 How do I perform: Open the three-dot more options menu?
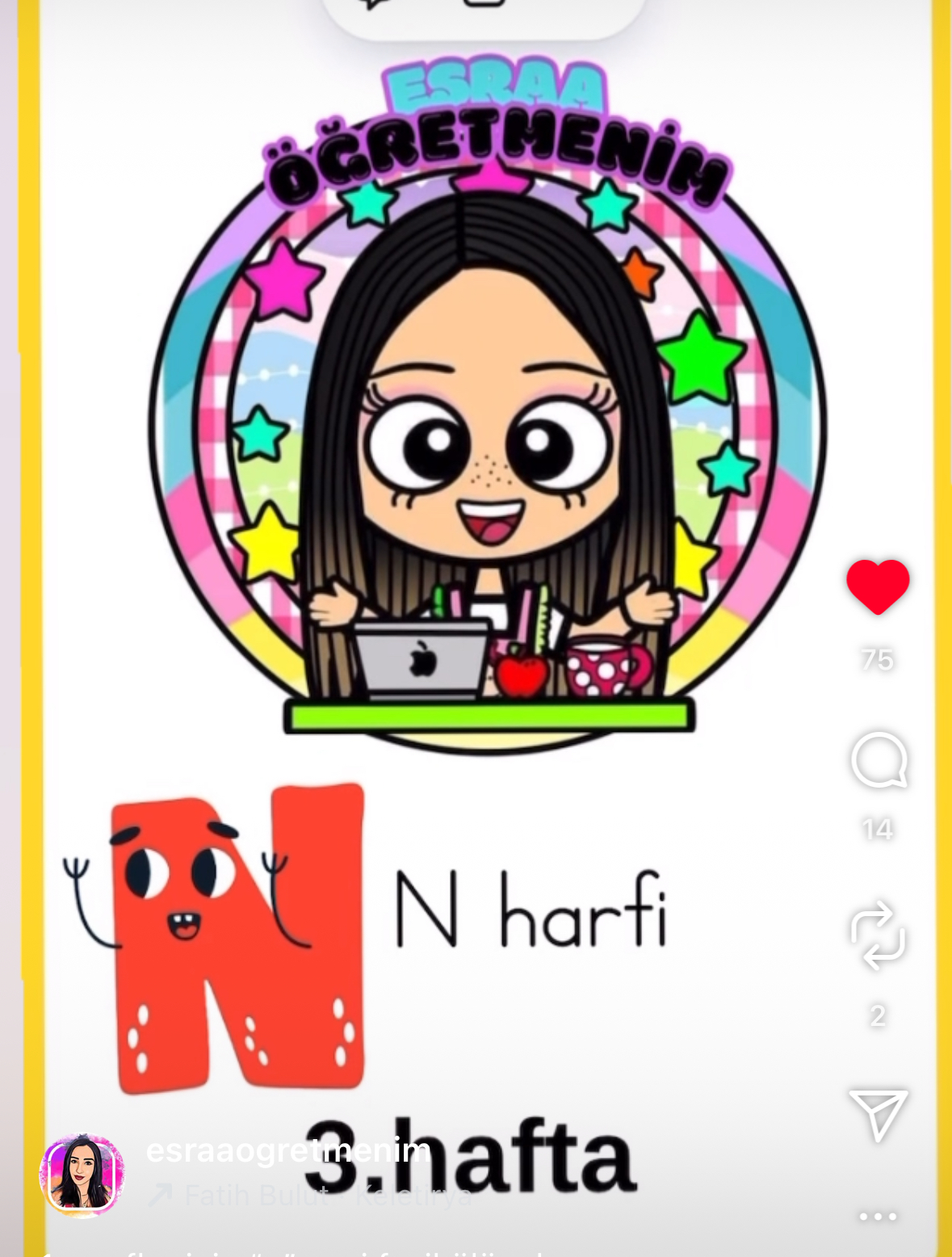[x=878, y=1216]
